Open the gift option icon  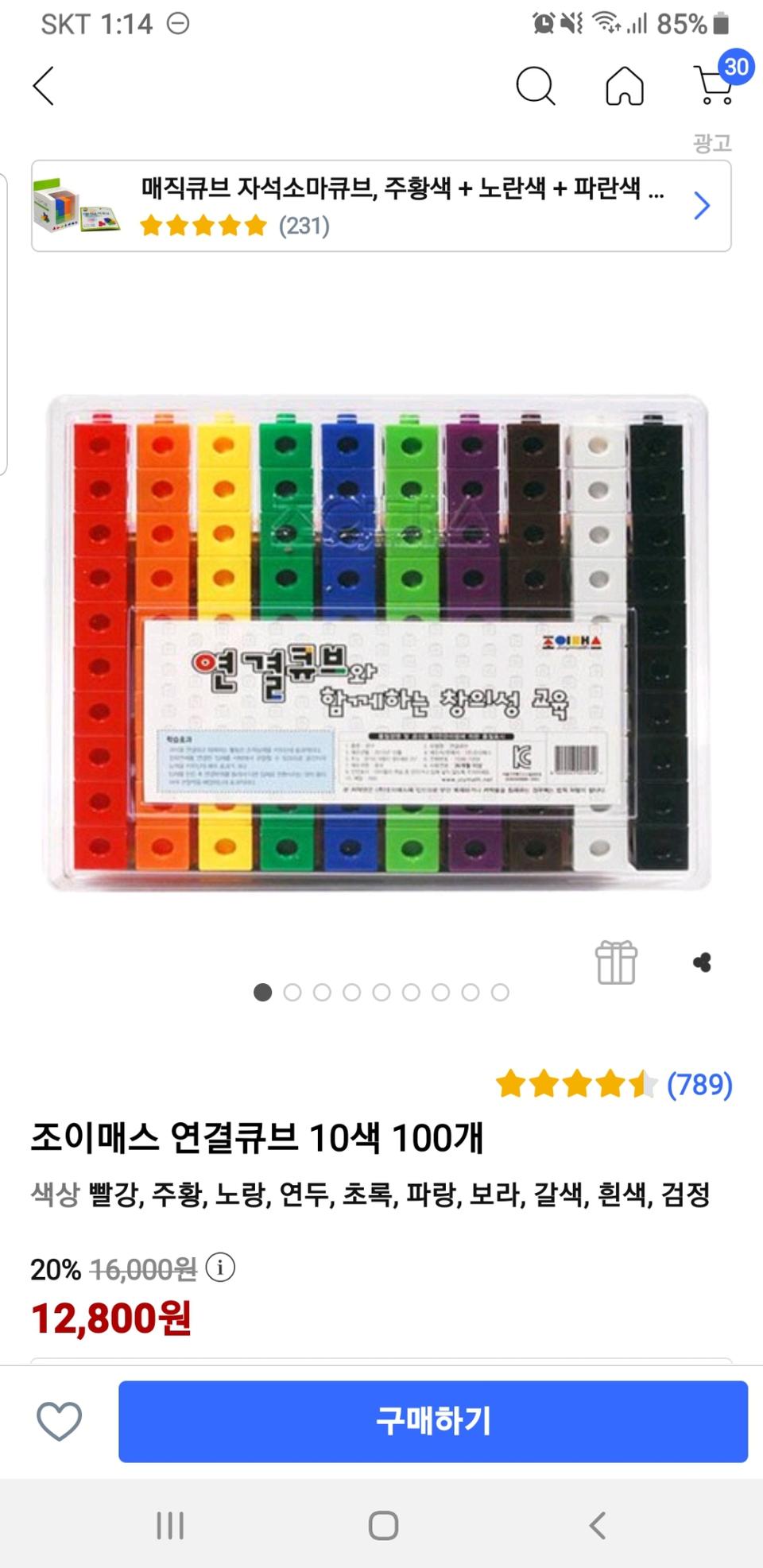[x=618, y=962]
